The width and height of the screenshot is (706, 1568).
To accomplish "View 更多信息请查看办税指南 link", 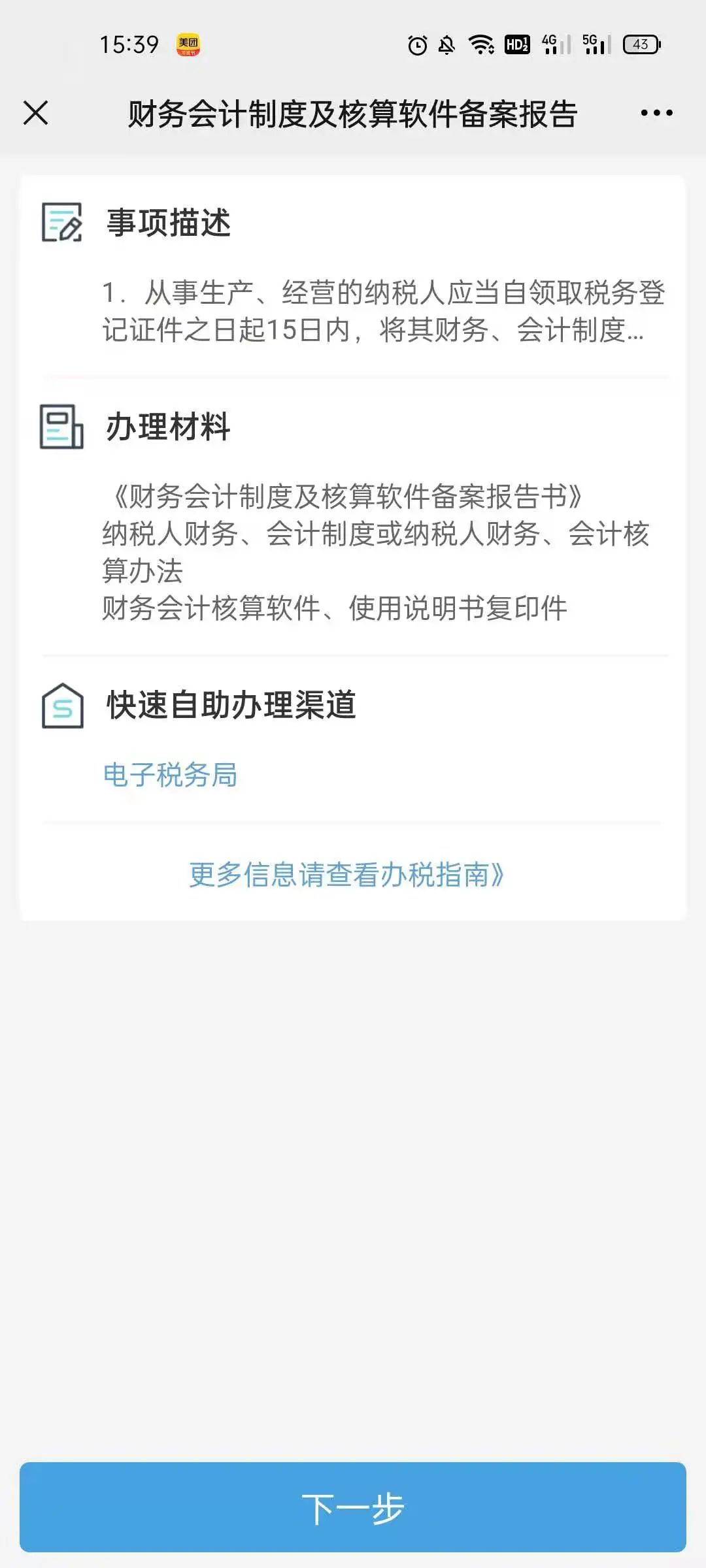I will tap(347, 874).
